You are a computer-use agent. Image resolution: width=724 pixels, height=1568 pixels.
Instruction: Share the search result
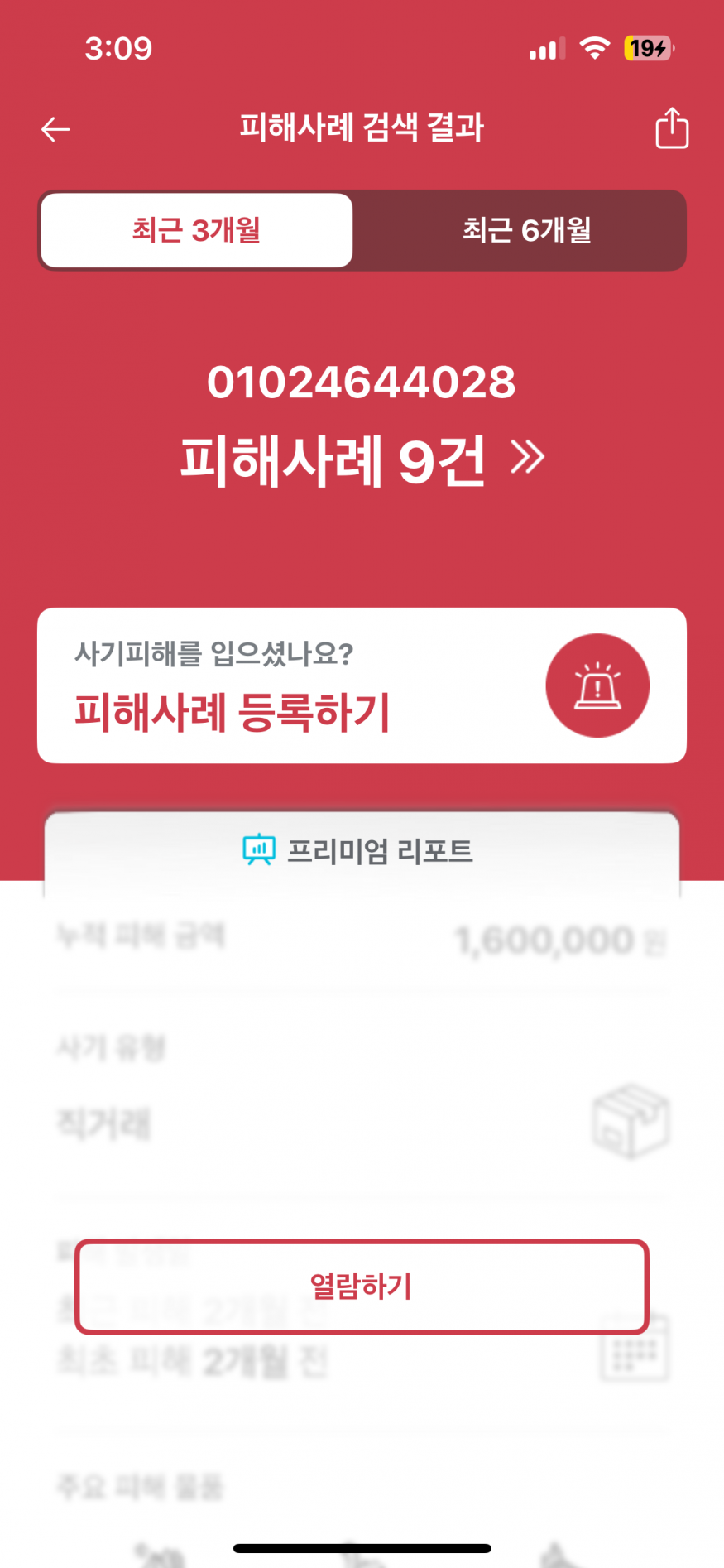(672, 127)
